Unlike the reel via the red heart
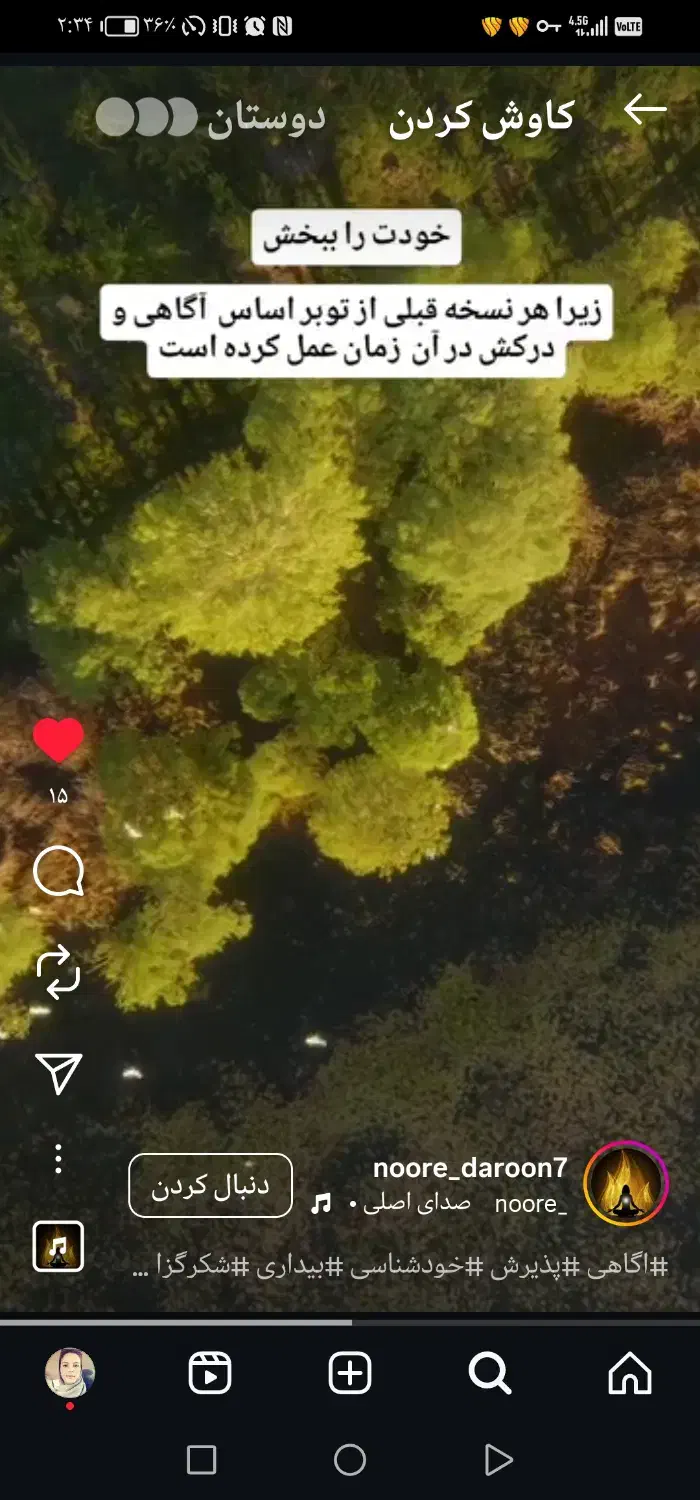The width and height of the screenshot is (700, 1500). [x=58, y=741]
